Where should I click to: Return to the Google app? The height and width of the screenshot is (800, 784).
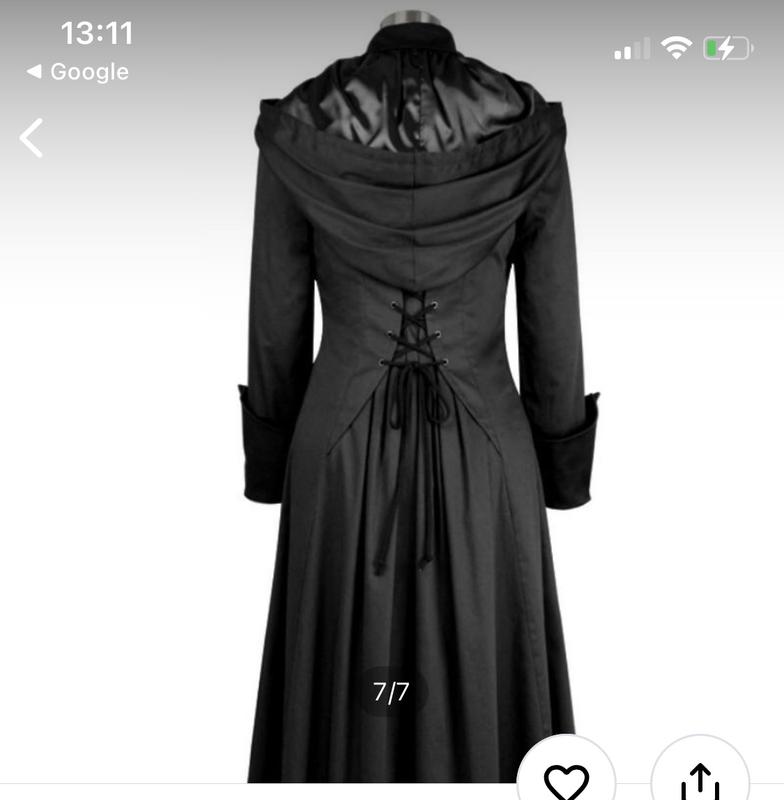click(x=78, y=72)
